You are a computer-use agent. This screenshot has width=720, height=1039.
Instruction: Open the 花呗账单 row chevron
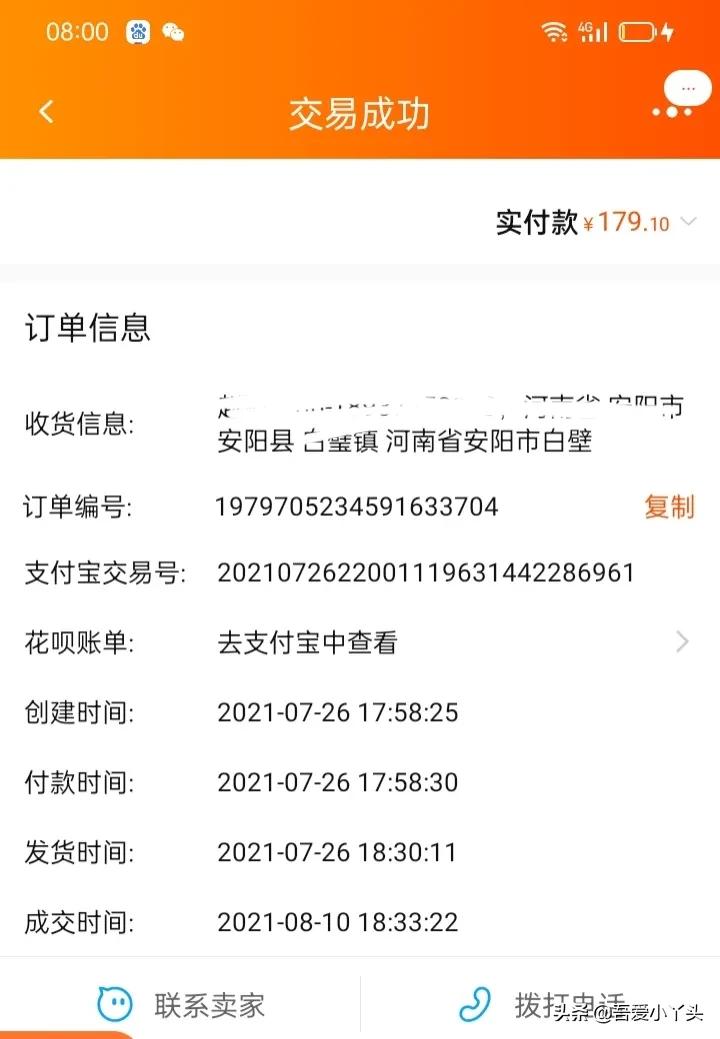682,641
